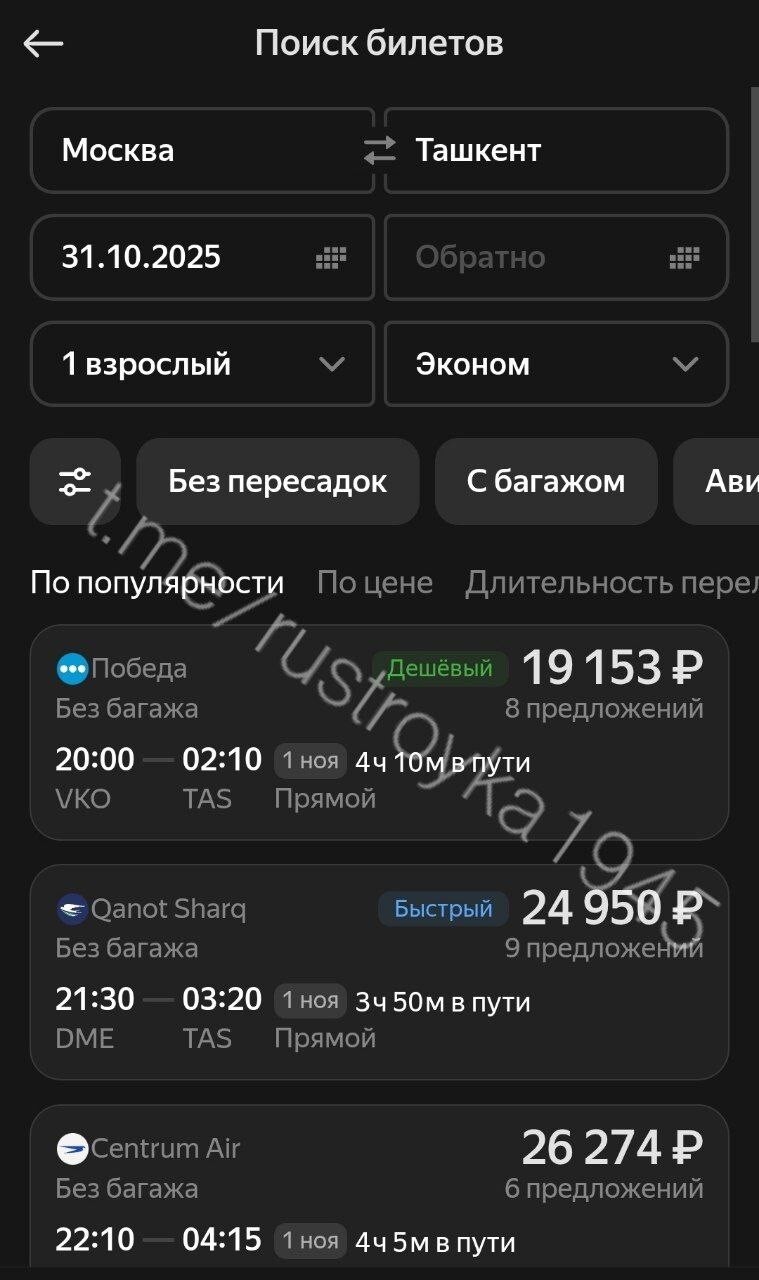Open the filter settings icon
The width and height of the screenshot is (759, 1280).
(x=75, y=481)
